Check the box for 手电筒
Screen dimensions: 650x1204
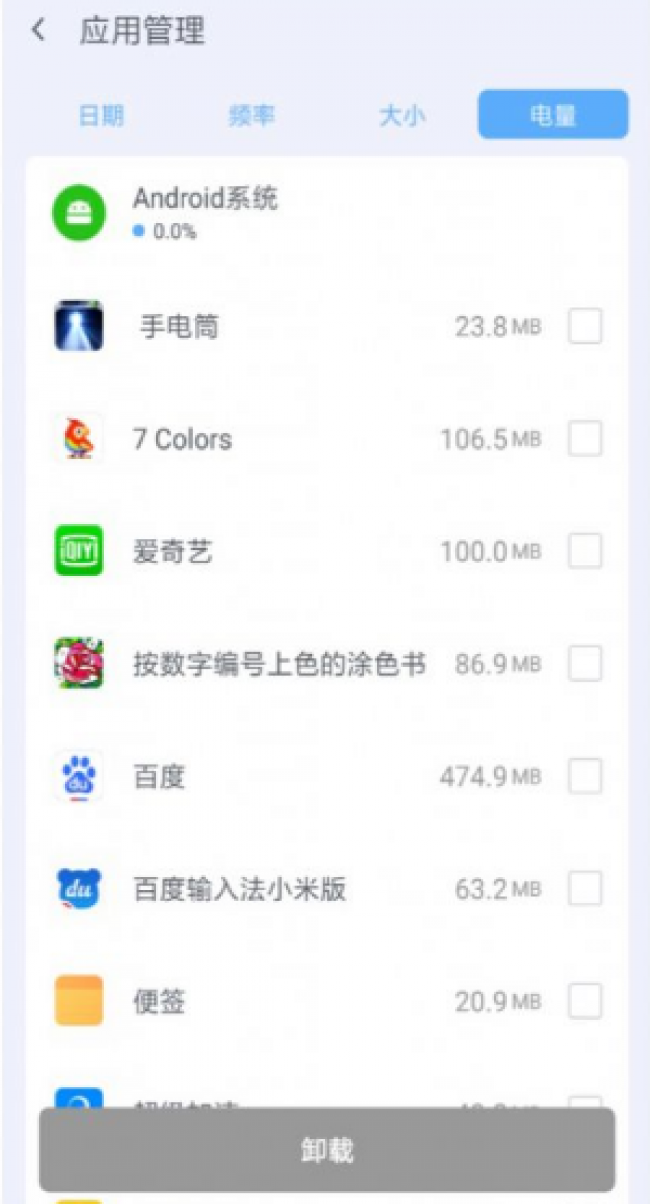[585, 326]
